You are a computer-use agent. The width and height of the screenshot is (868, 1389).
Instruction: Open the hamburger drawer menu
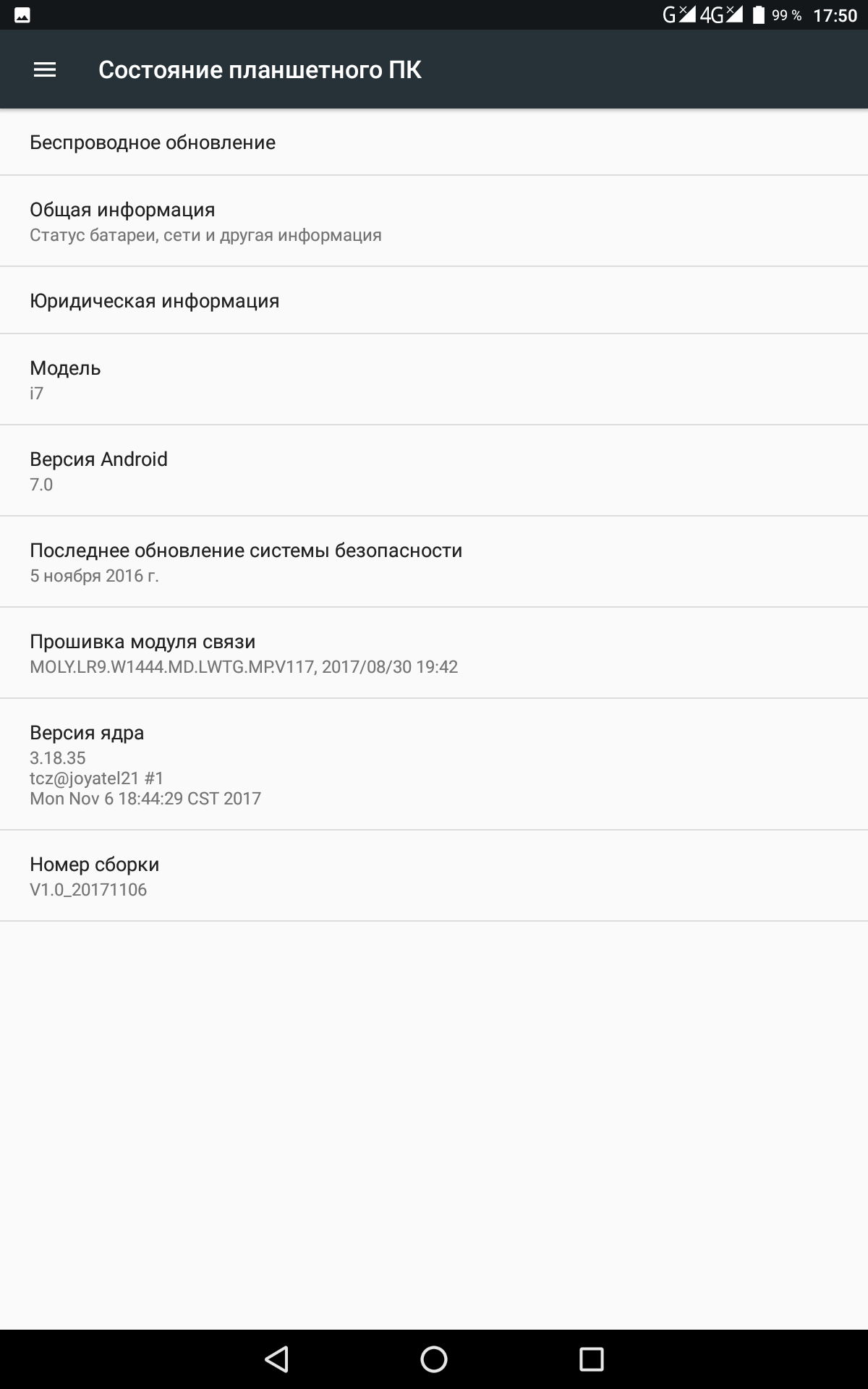click(x=45, y=69)
